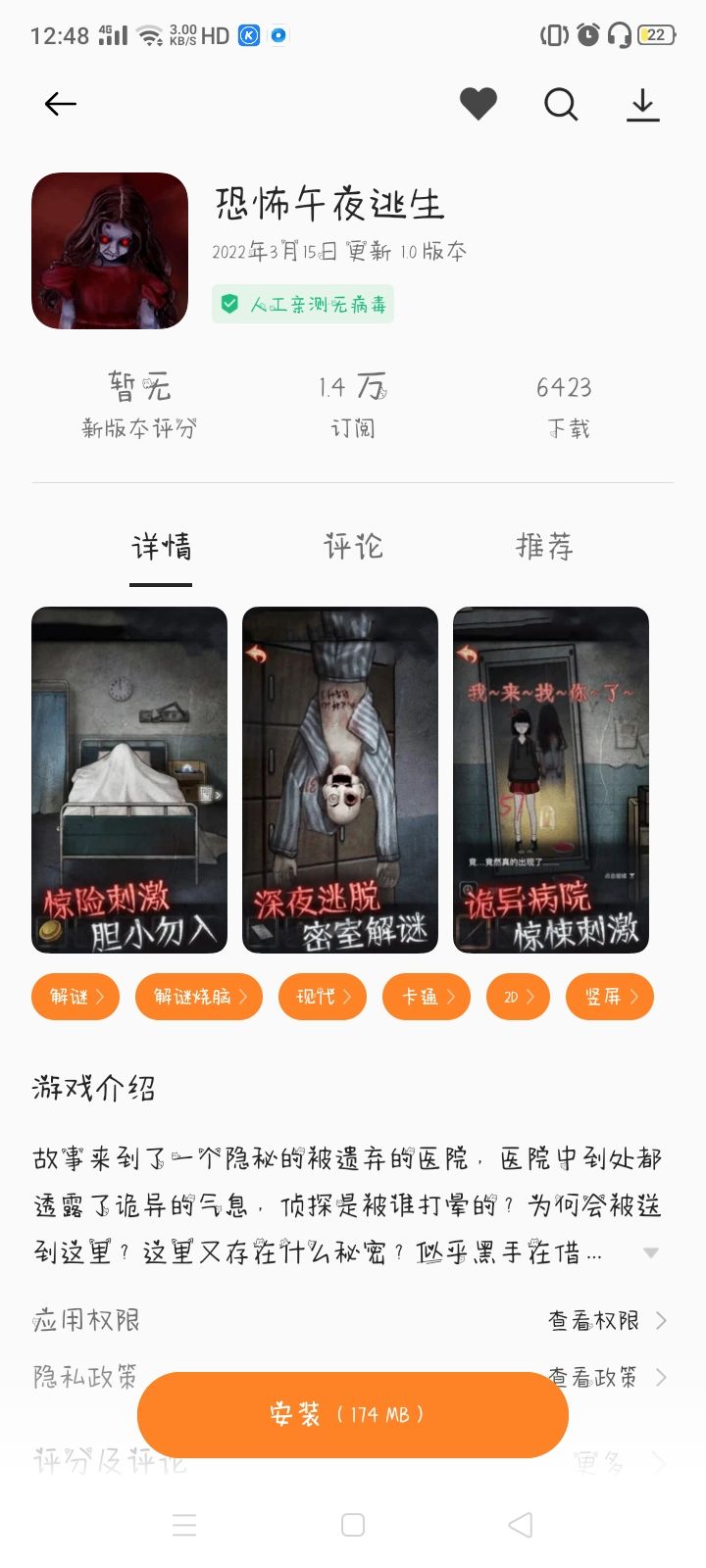
Task: Select the 解谜 tag chip
Action: pyautogui.click(x=75, y=996)
